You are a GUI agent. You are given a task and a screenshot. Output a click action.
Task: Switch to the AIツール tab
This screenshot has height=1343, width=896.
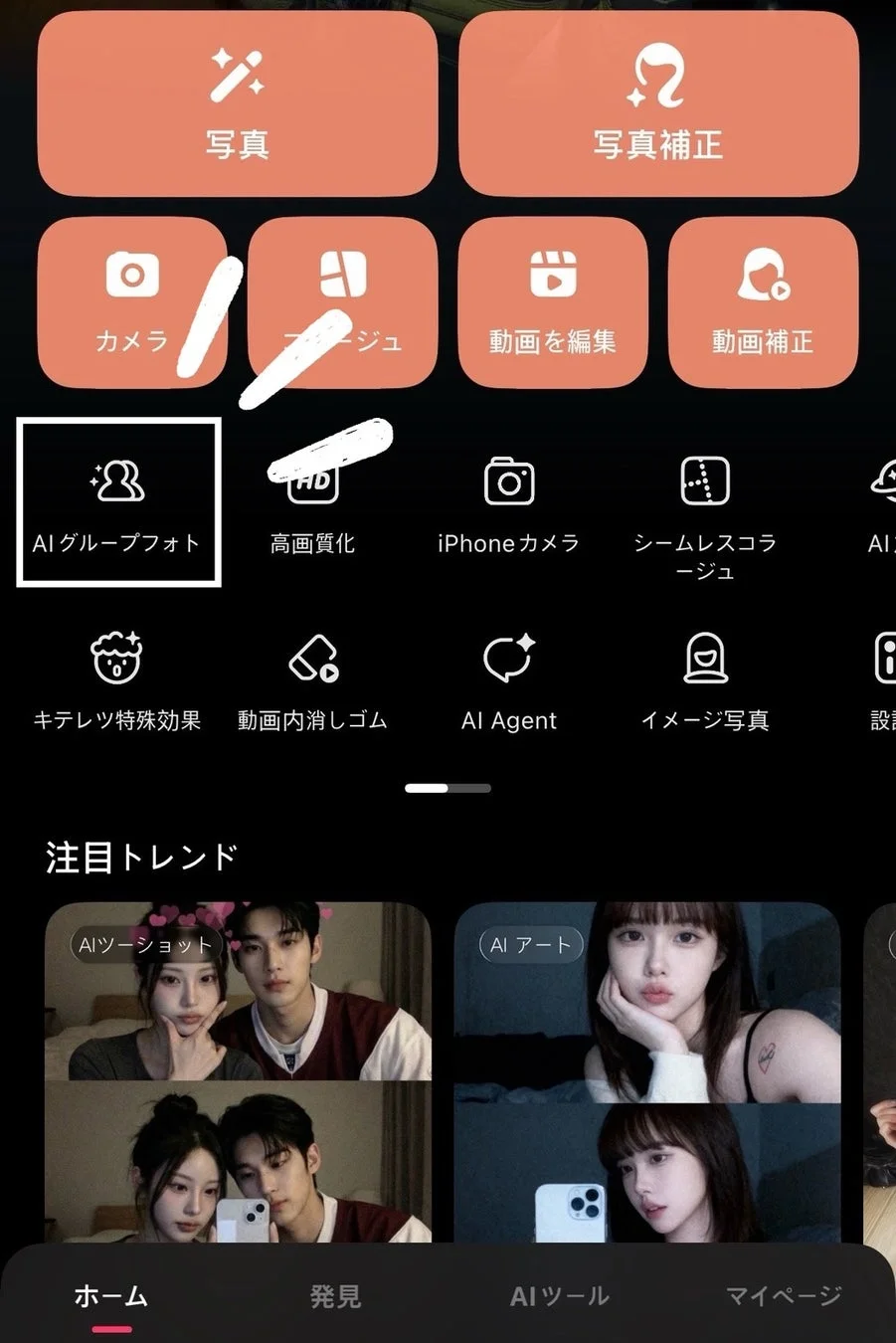coord(558,1295)
